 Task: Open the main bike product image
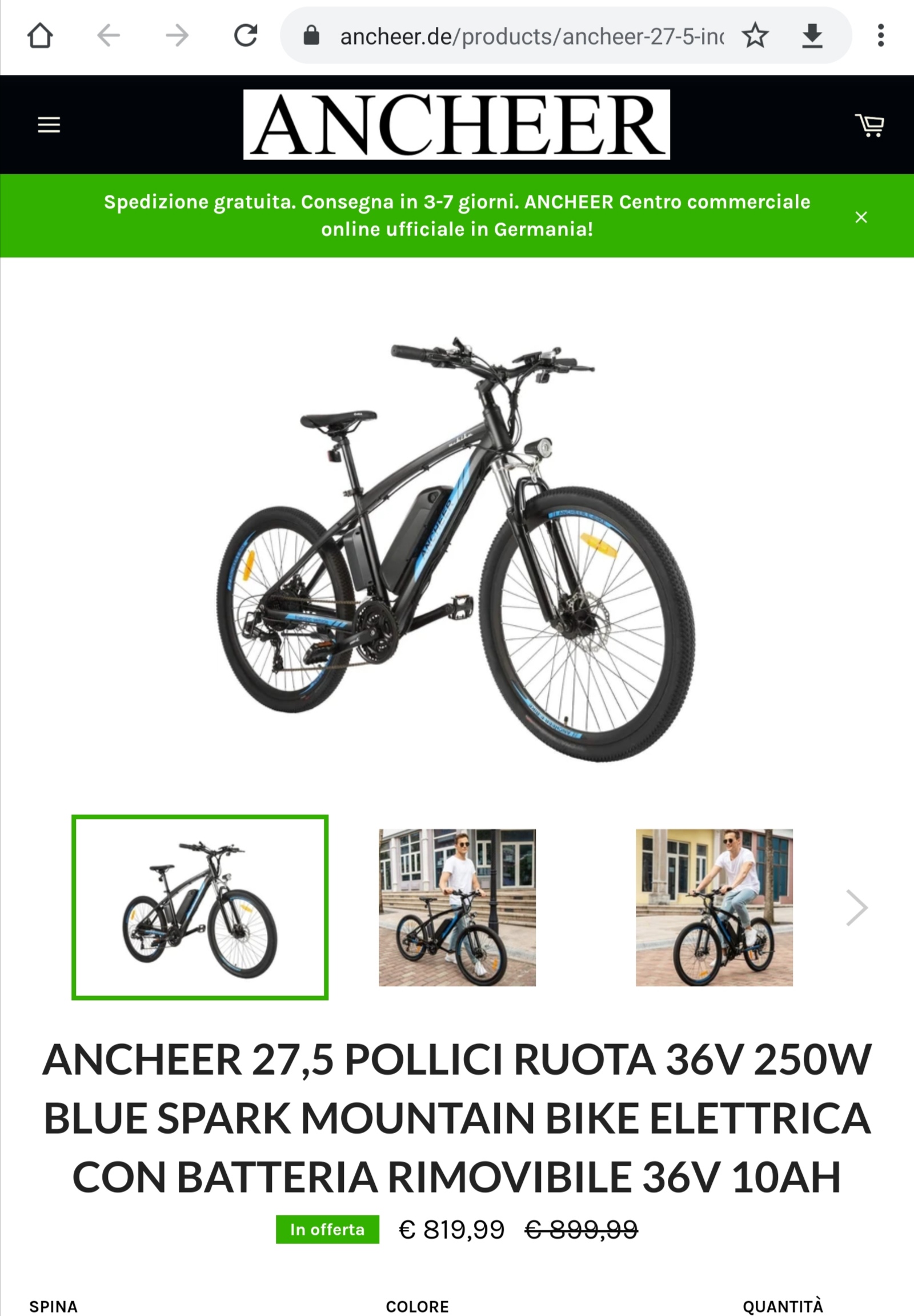pyautogui.click(x=456, y=549)
